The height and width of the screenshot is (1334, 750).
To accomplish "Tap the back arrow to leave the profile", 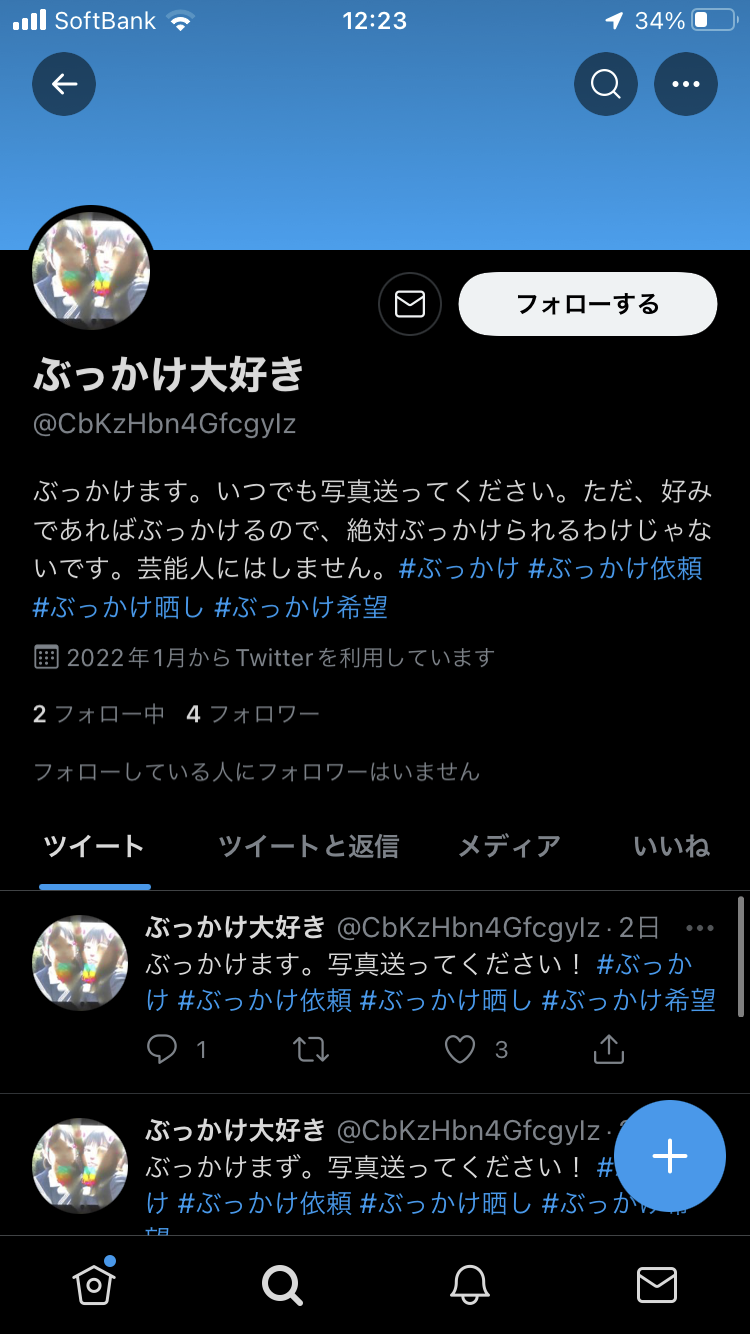I will pyautogui.click(x=63, y=84).
